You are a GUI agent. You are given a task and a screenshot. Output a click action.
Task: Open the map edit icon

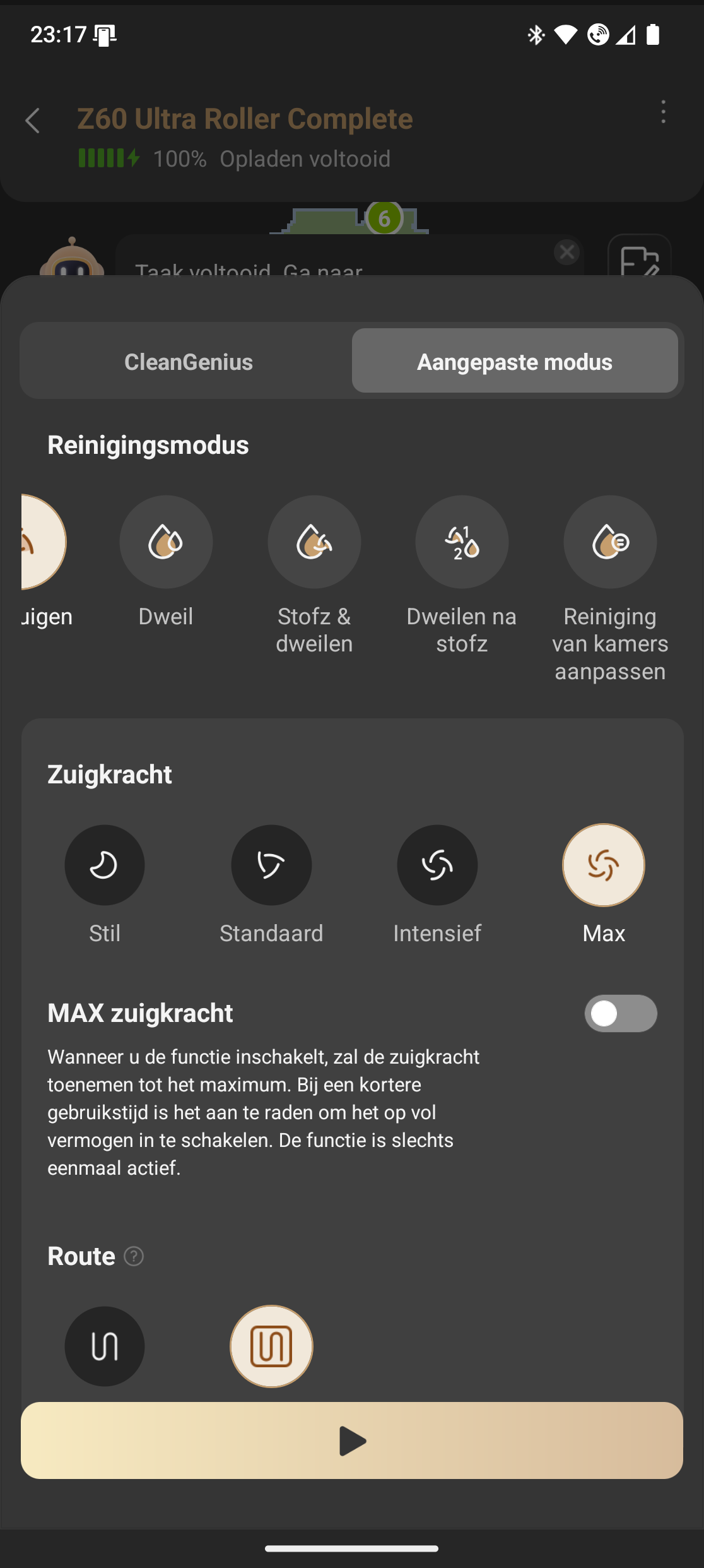pyautogui.click(x=639, y=259)
